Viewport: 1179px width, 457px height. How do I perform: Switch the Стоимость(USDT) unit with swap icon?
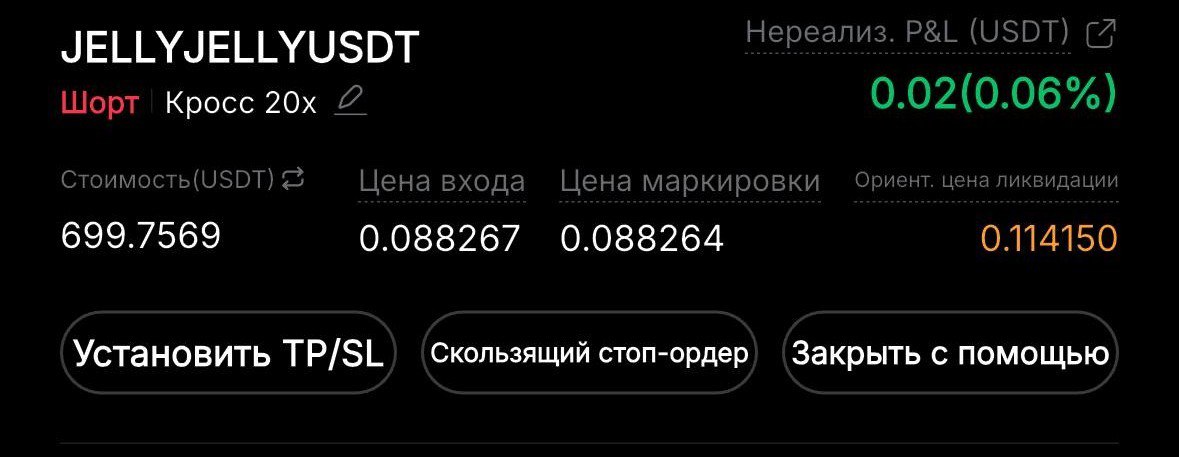293,179
